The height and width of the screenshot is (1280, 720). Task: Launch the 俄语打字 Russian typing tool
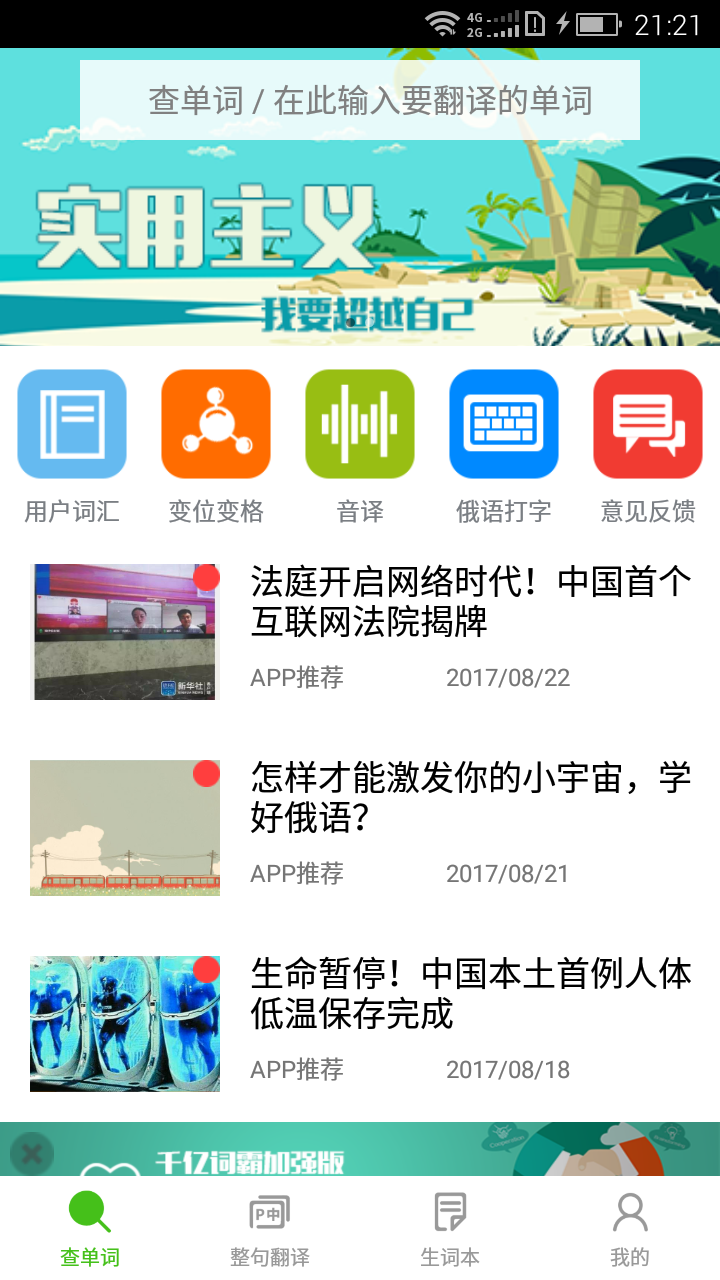coord(503,422)
